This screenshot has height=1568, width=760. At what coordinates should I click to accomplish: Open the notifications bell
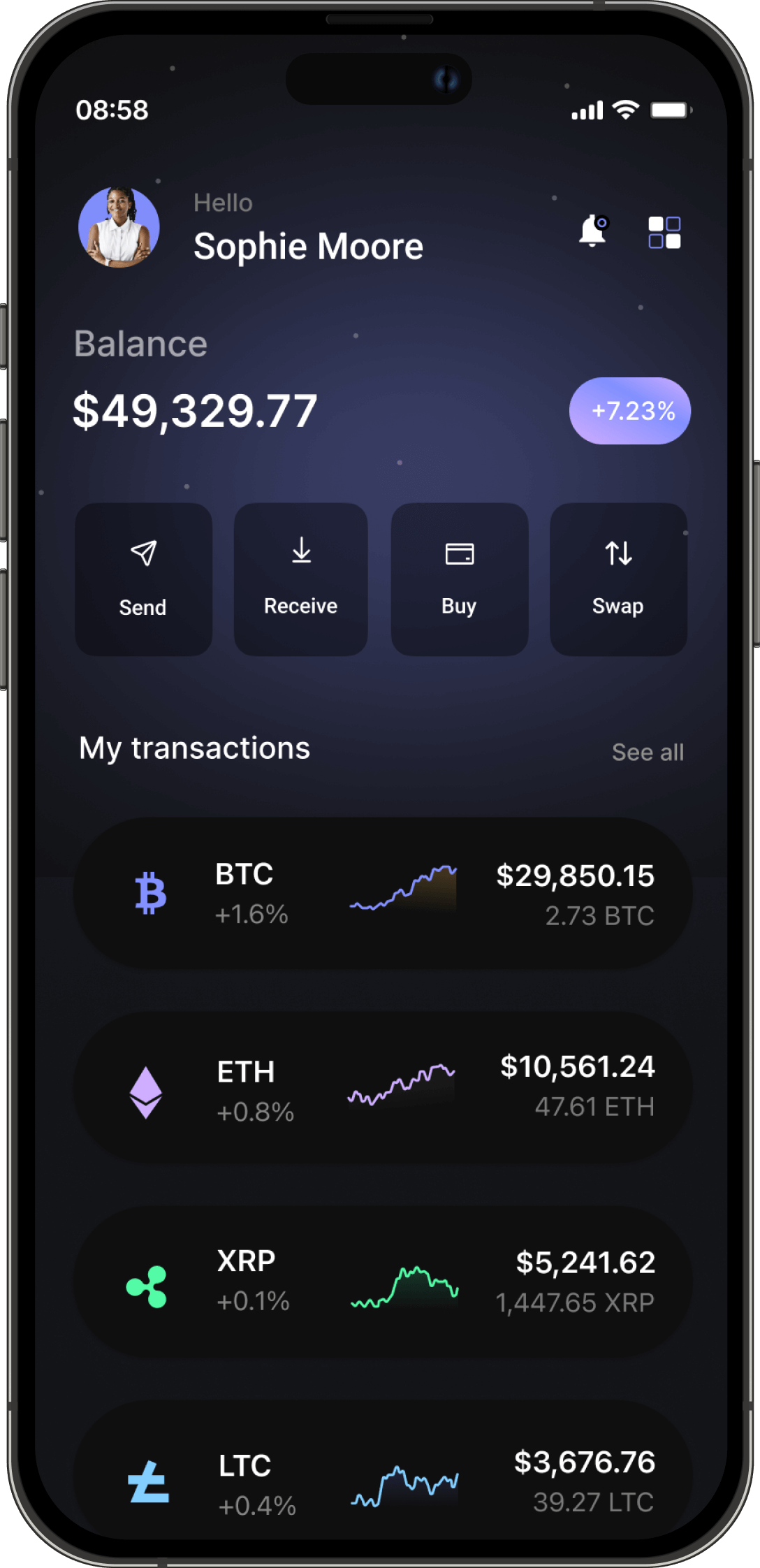pyautogui.click(x=592, y=231)
